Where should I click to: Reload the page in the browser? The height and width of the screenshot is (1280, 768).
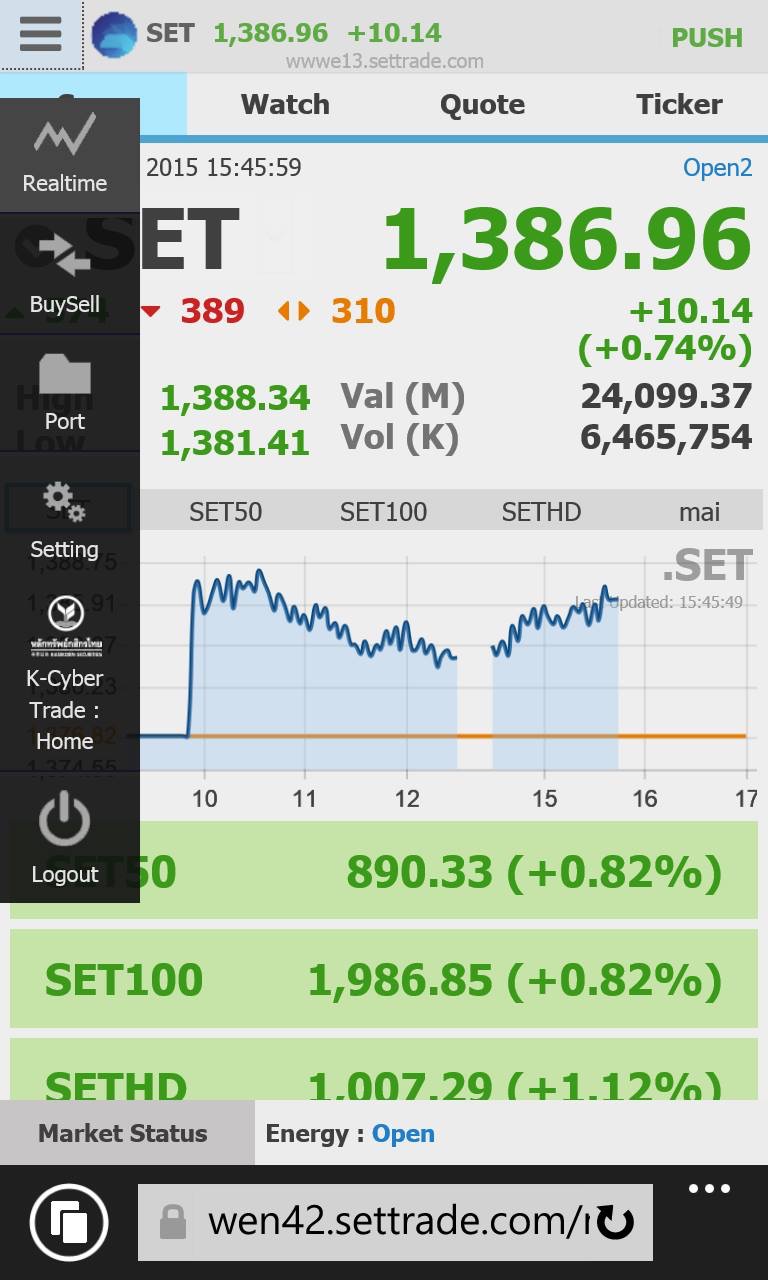point(616,1223)
